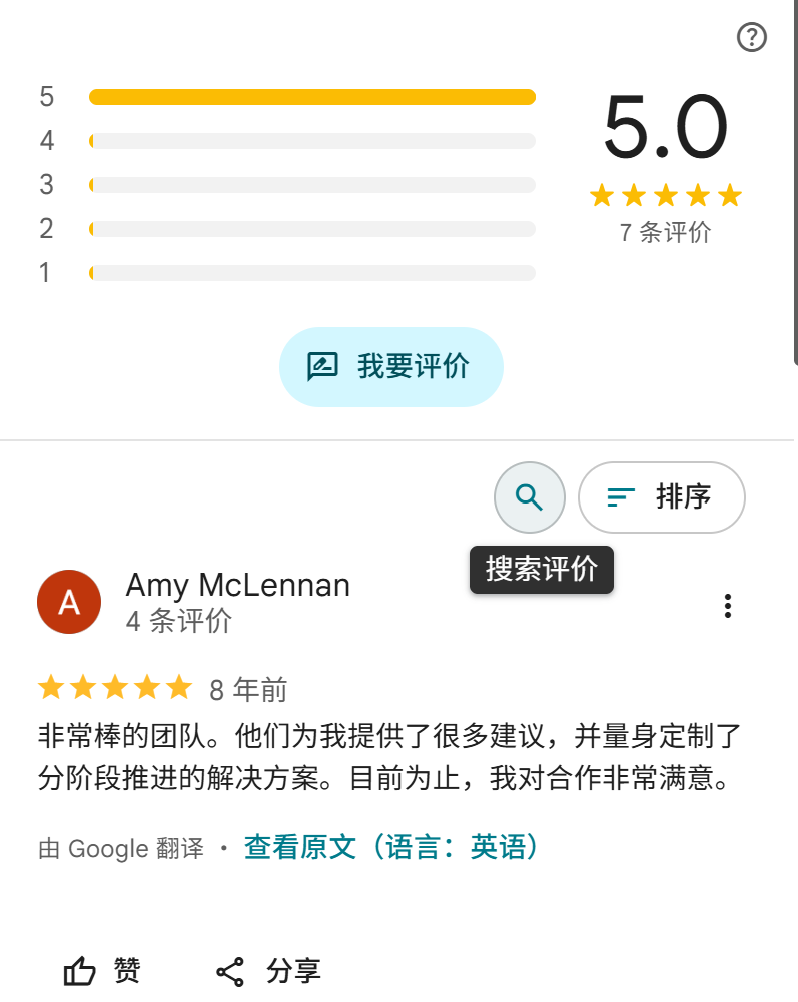
Task: Open the 排序 sort options
Action: (661, 497)
